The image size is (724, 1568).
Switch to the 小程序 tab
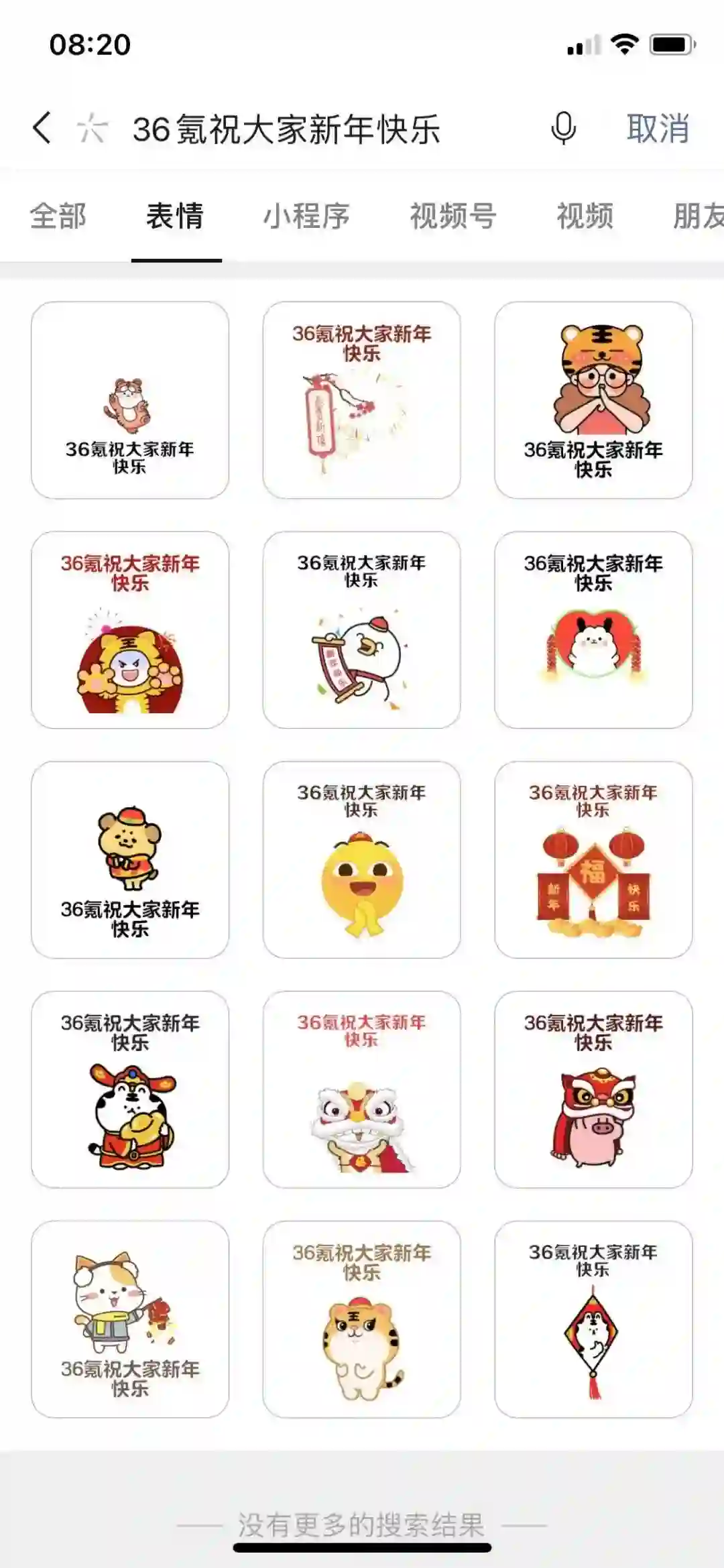tap(306, 217)
